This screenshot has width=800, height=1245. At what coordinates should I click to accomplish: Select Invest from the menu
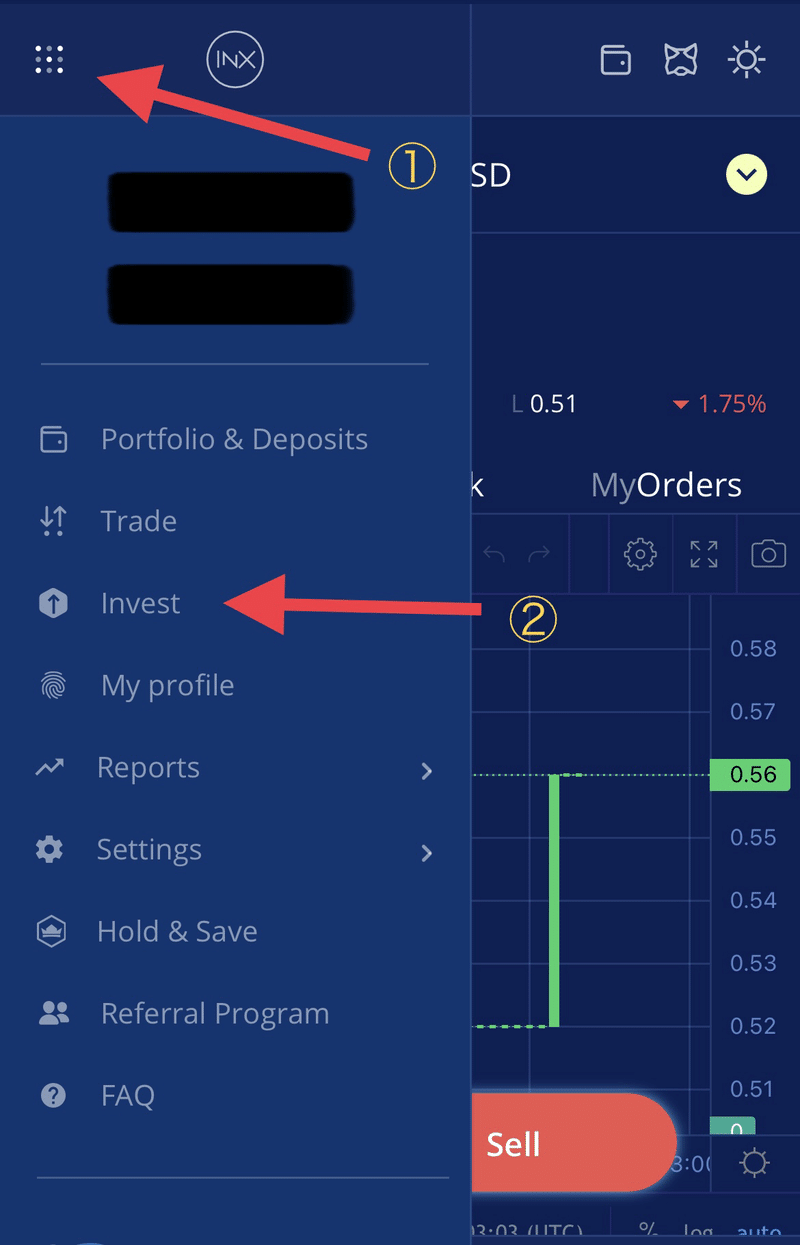140,603
